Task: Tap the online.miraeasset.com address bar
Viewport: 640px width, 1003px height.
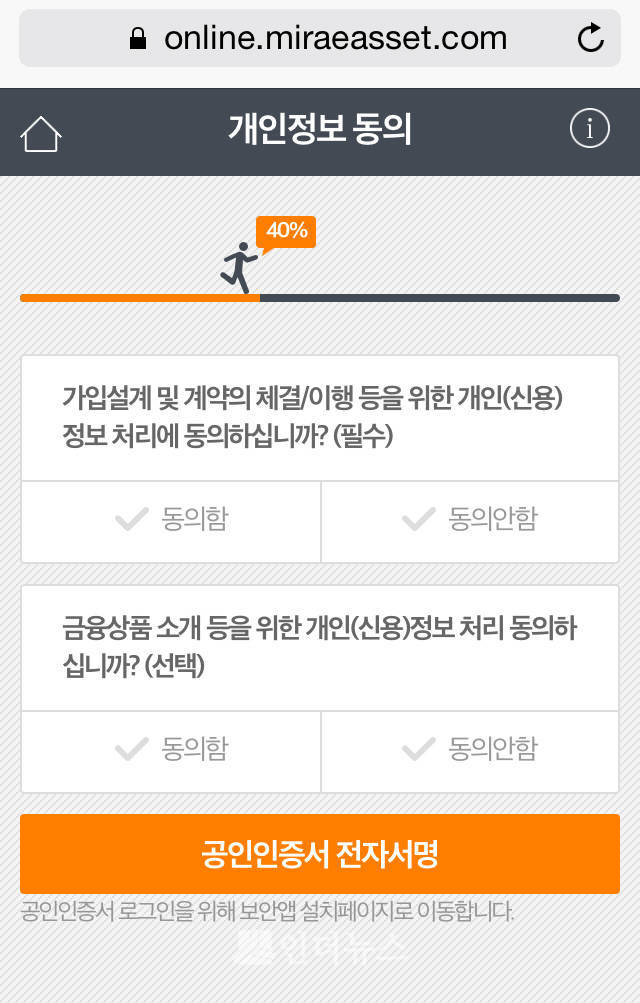Action: pyautogui.click(x=320, y=39)
